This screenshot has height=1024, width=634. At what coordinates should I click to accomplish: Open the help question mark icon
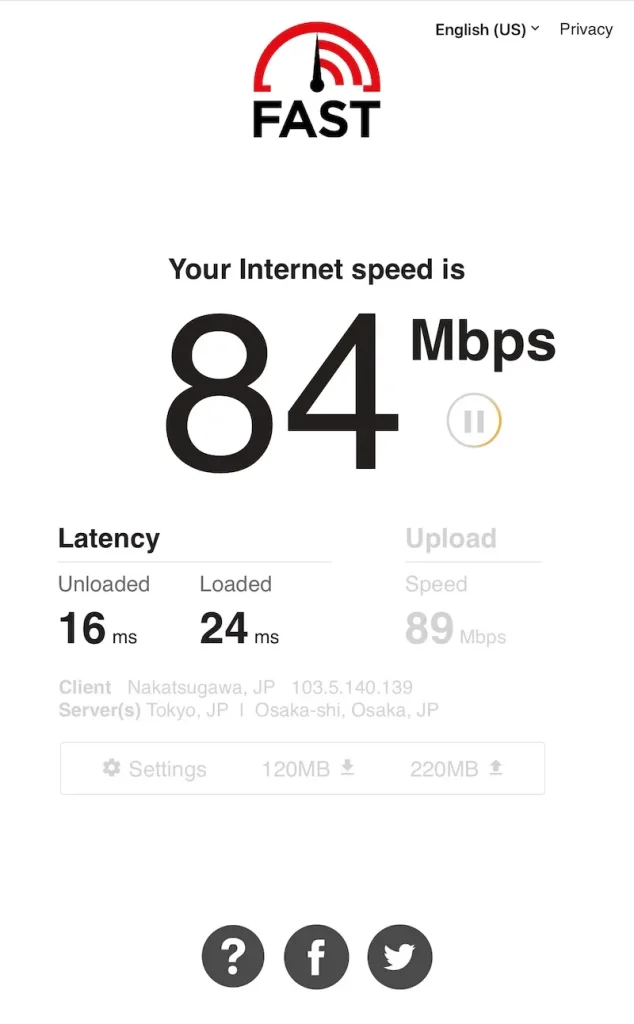233,957
